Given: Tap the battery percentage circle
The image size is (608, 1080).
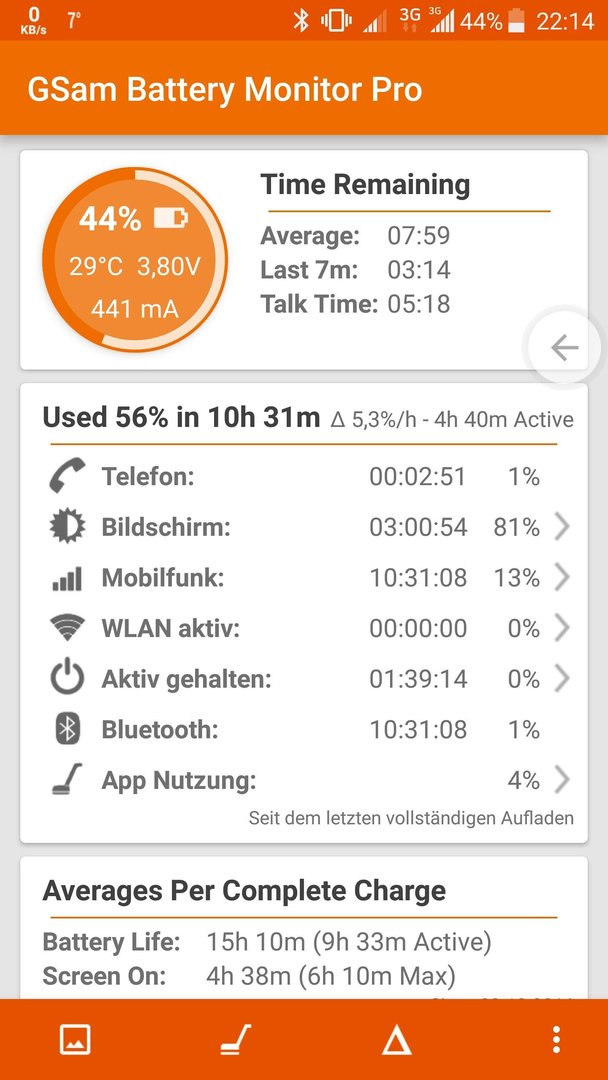Looking at the screenshot, I should pyautogui.click(x=134, y=259).
